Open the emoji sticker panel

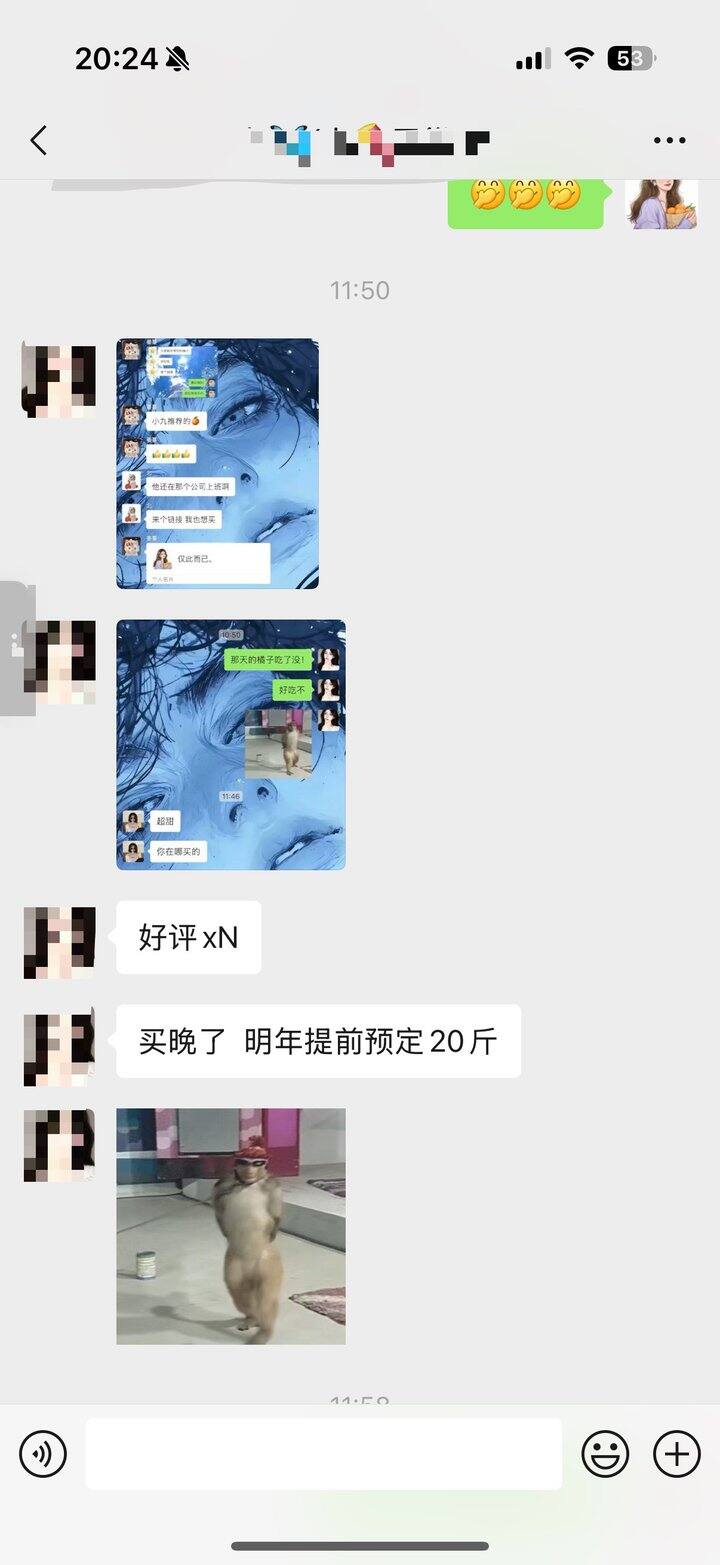click(606, 1453)
